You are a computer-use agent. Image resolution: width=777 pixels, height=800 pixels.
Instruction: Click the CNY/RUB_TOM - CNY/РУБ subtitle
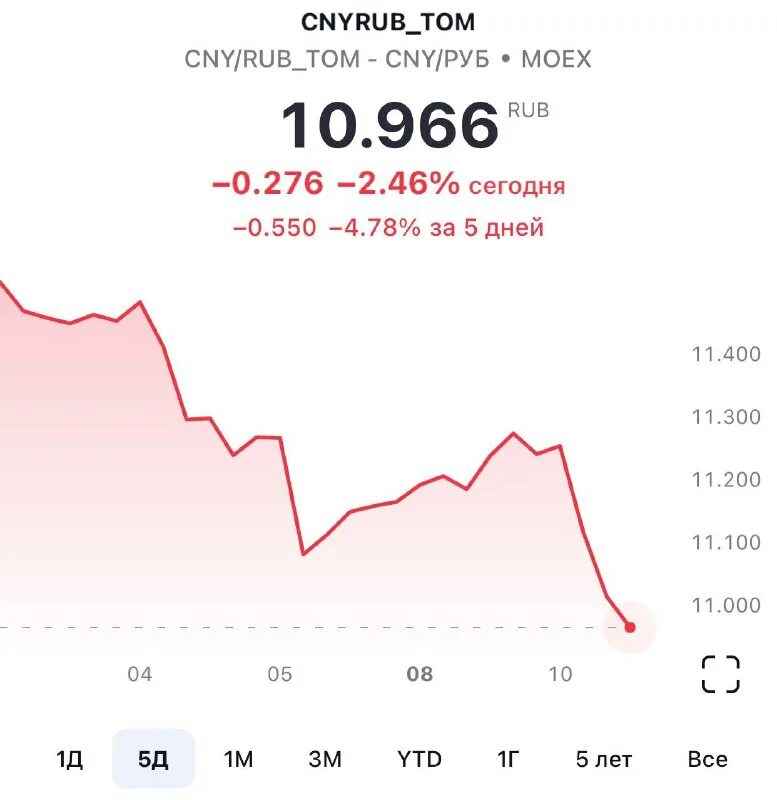pyautogui.click(x=337, y=59)
